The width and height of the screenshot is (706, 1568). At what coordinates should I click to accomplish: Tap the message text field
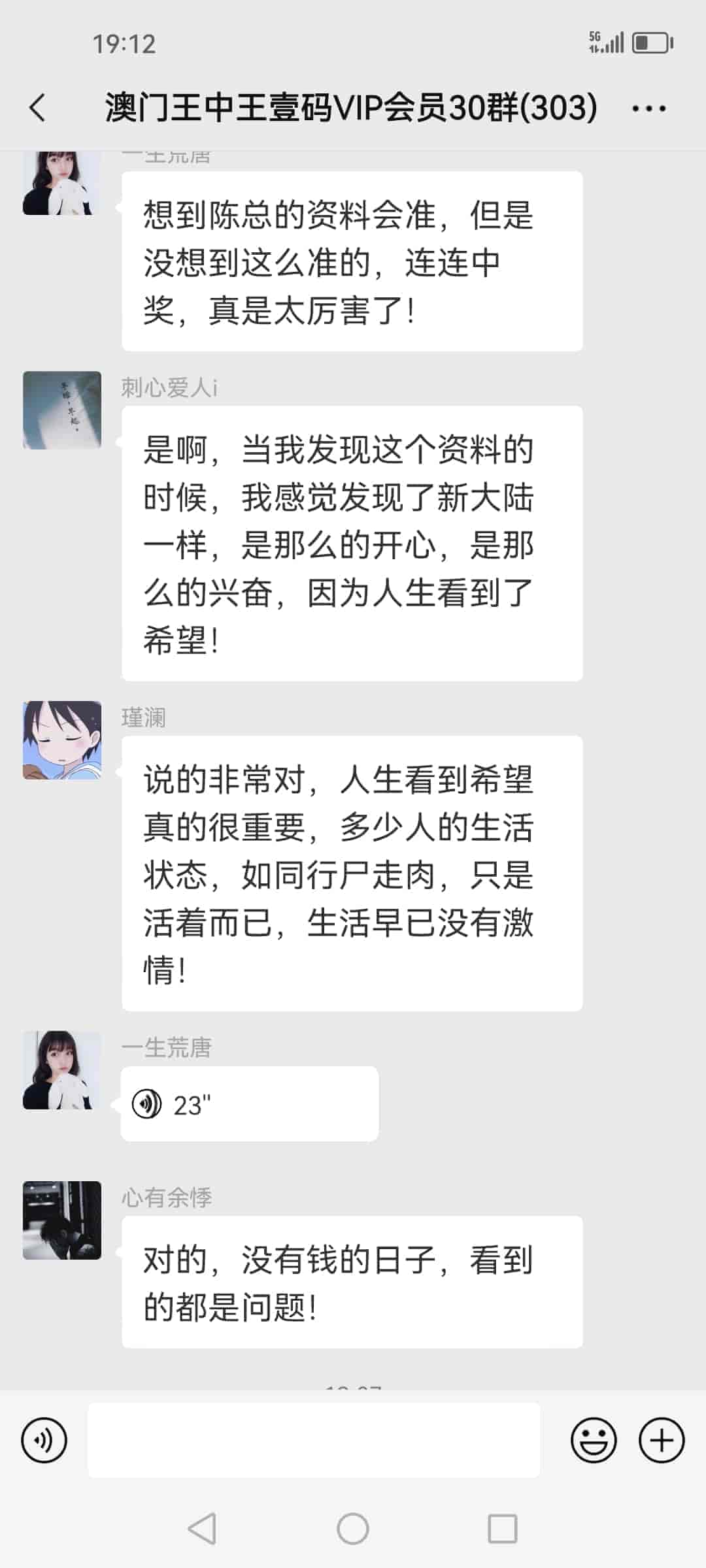click(x=314, y=1440)
